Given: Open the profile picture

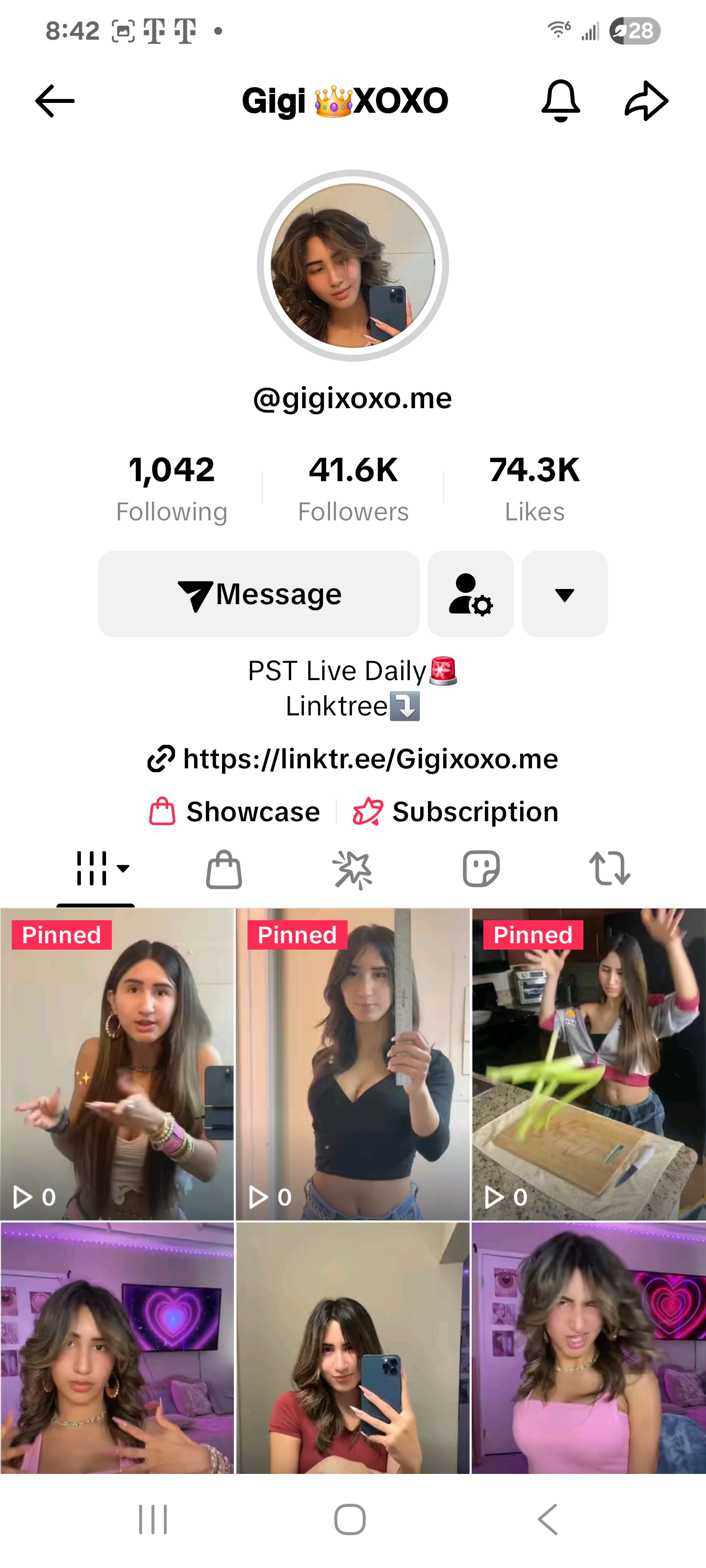Looking at the screenshot, I should point(353,266).
